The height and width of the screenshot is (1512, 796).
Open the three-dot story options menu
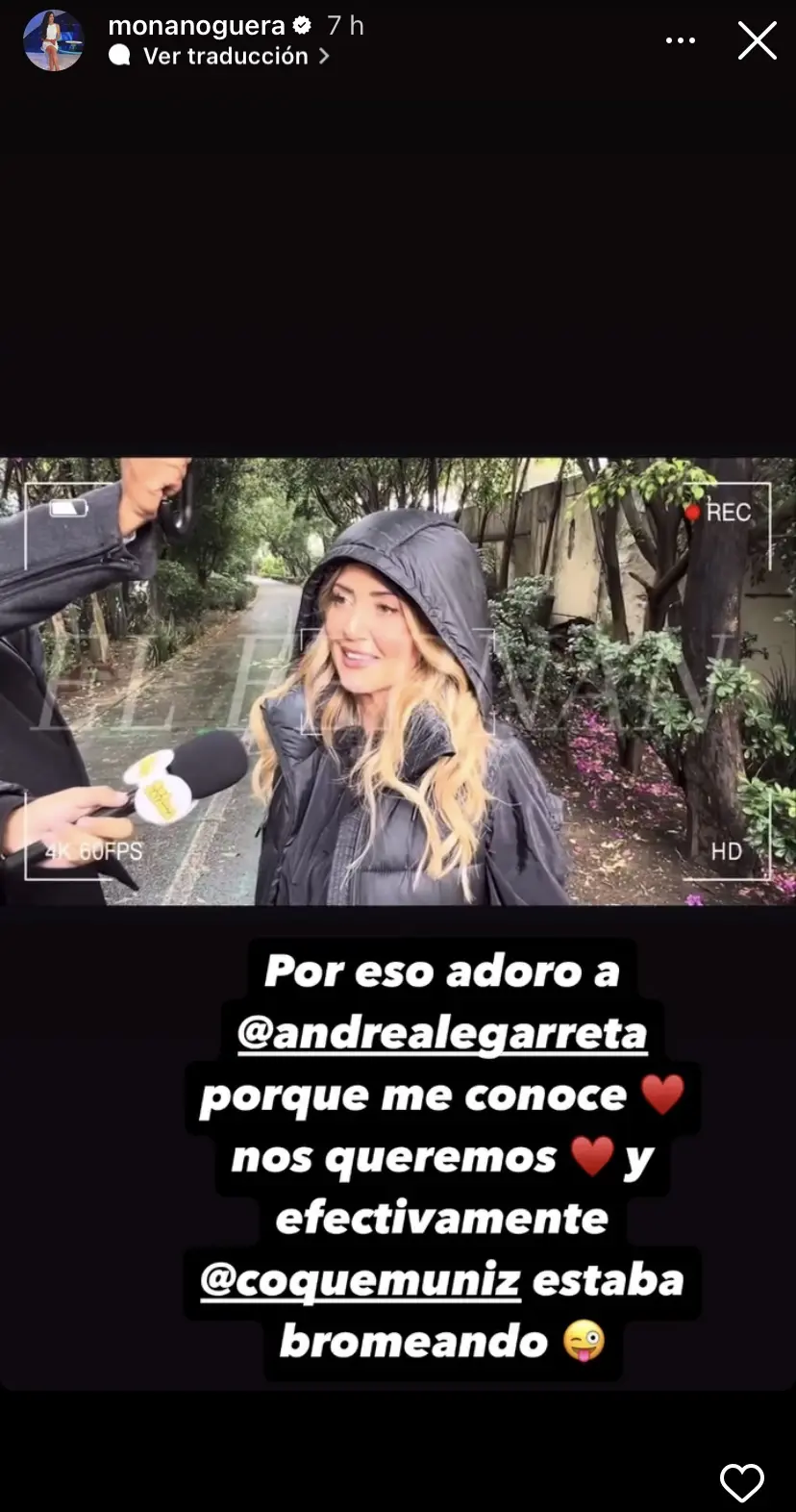coord(681,40)
